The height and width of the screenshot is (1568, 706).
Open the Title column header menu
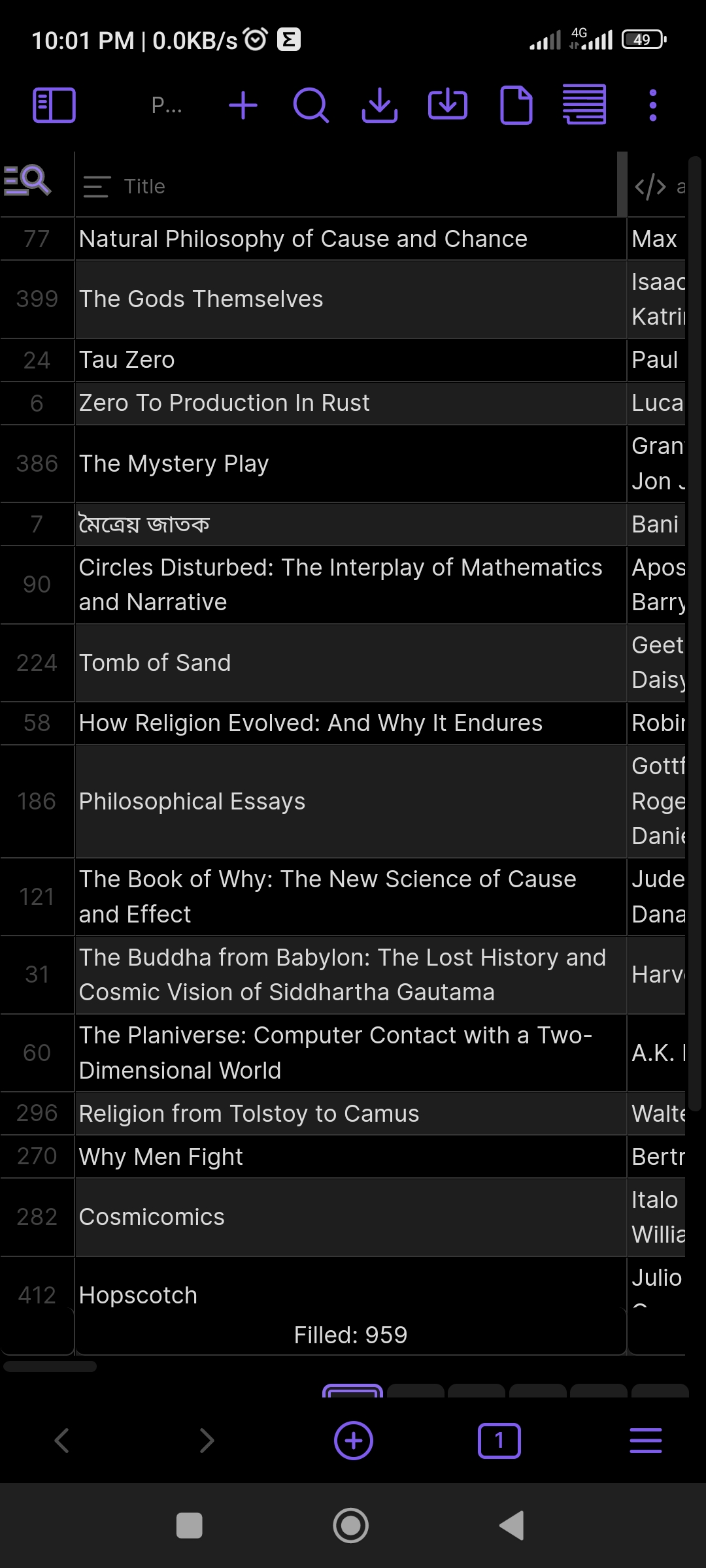97,187
